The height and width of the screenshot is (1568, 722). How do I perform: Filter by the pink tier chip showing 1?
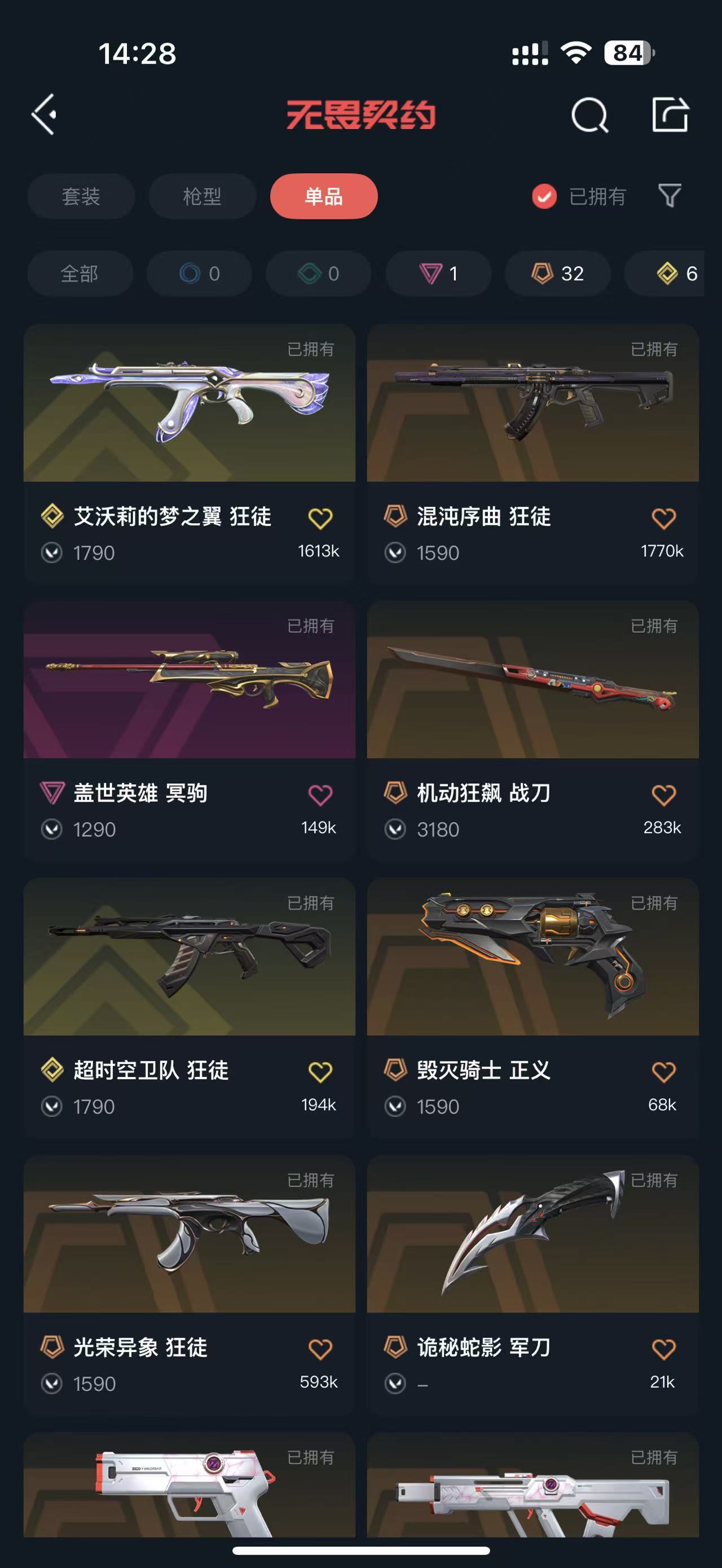(438, 274)
